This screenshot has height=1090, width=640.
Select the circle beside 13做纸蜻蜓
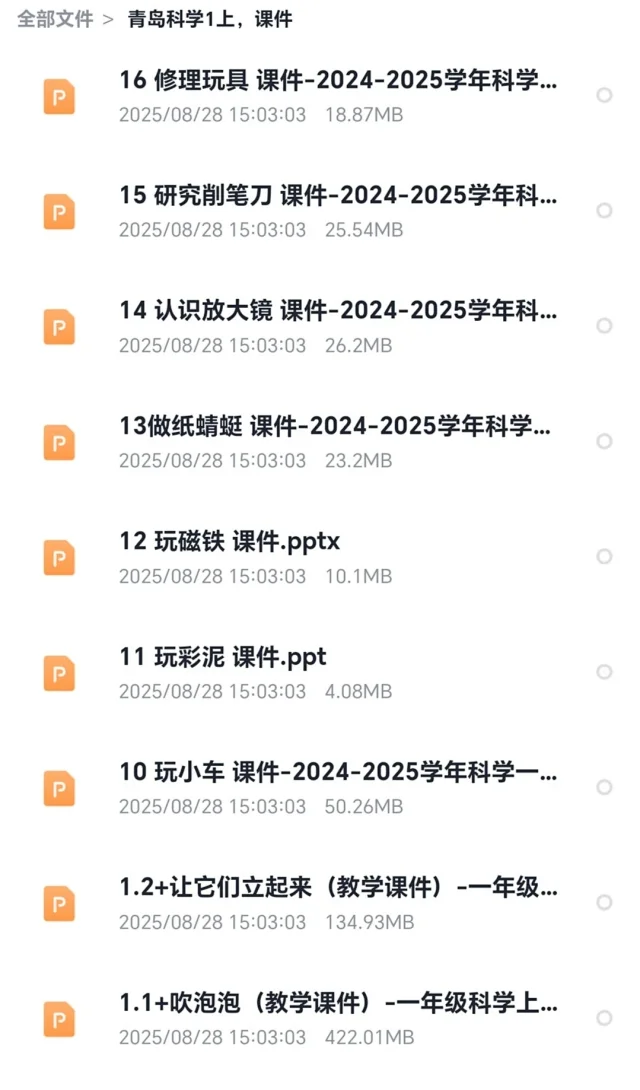click(x=604, y=441)
